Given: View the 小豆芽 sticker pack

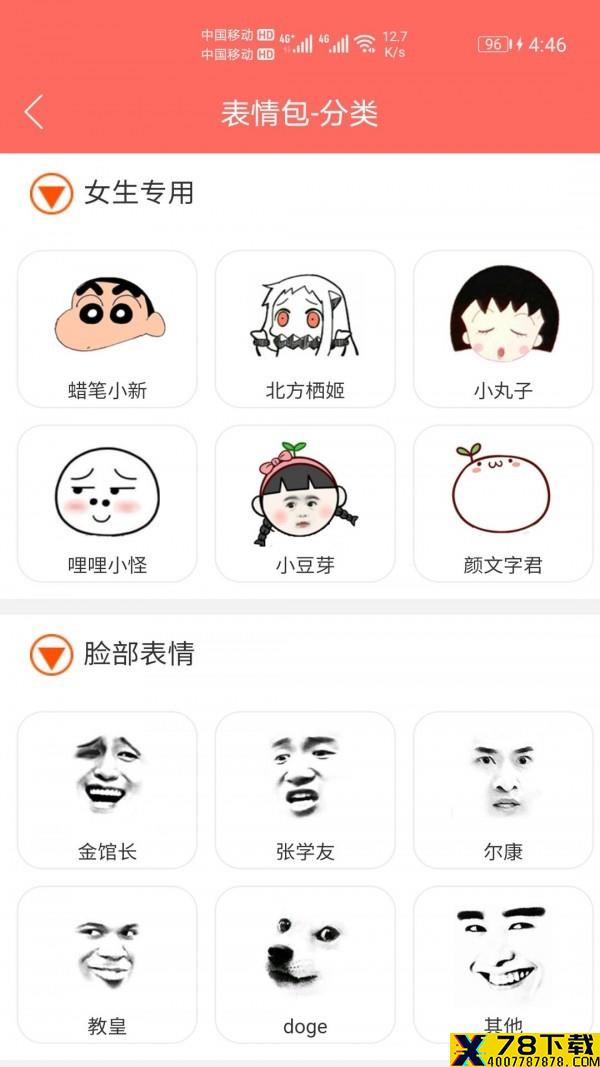Looking at the screenshot, I should 305,504.
